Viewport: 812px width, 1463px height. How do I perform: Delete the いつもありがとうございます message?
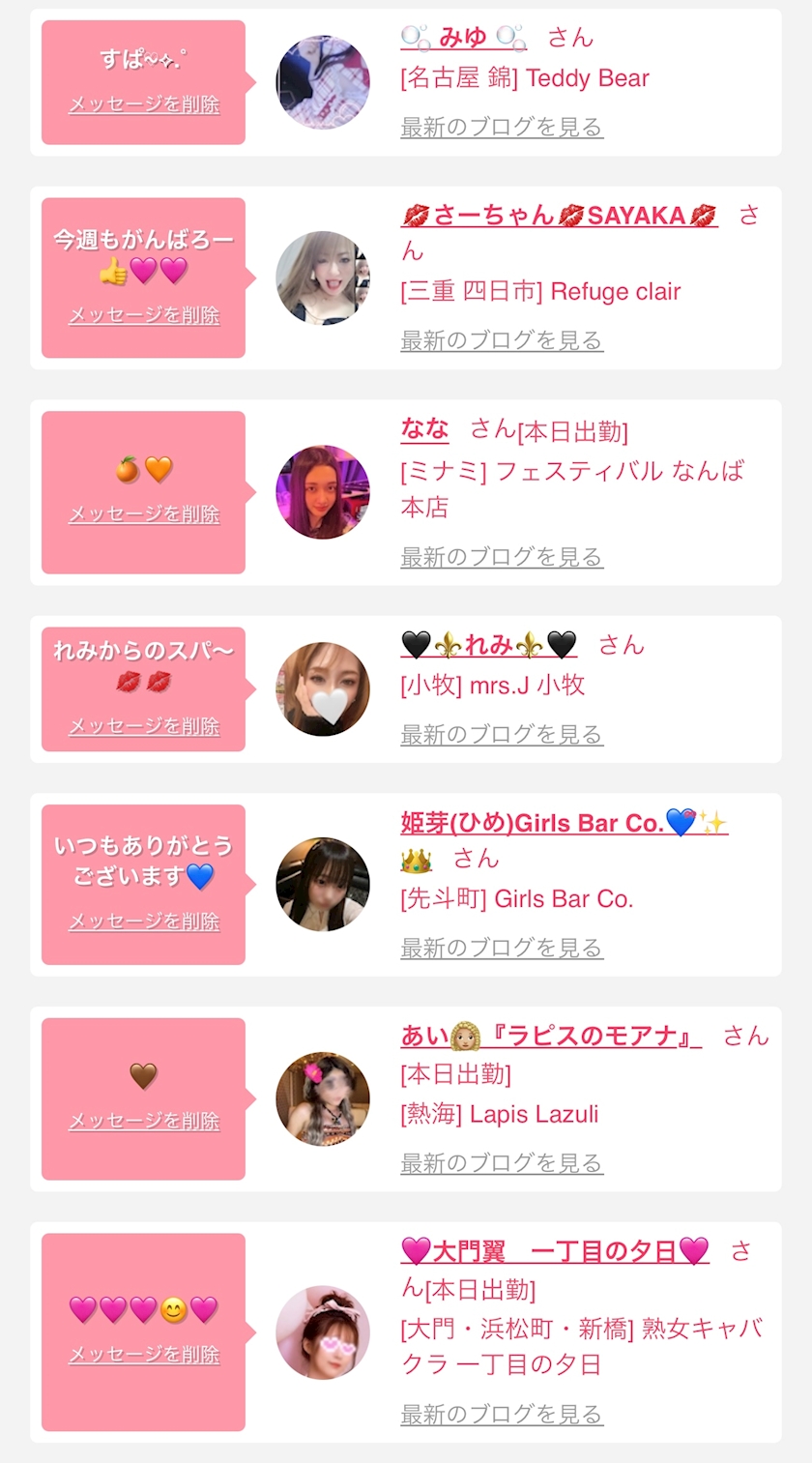pos(144,922)
